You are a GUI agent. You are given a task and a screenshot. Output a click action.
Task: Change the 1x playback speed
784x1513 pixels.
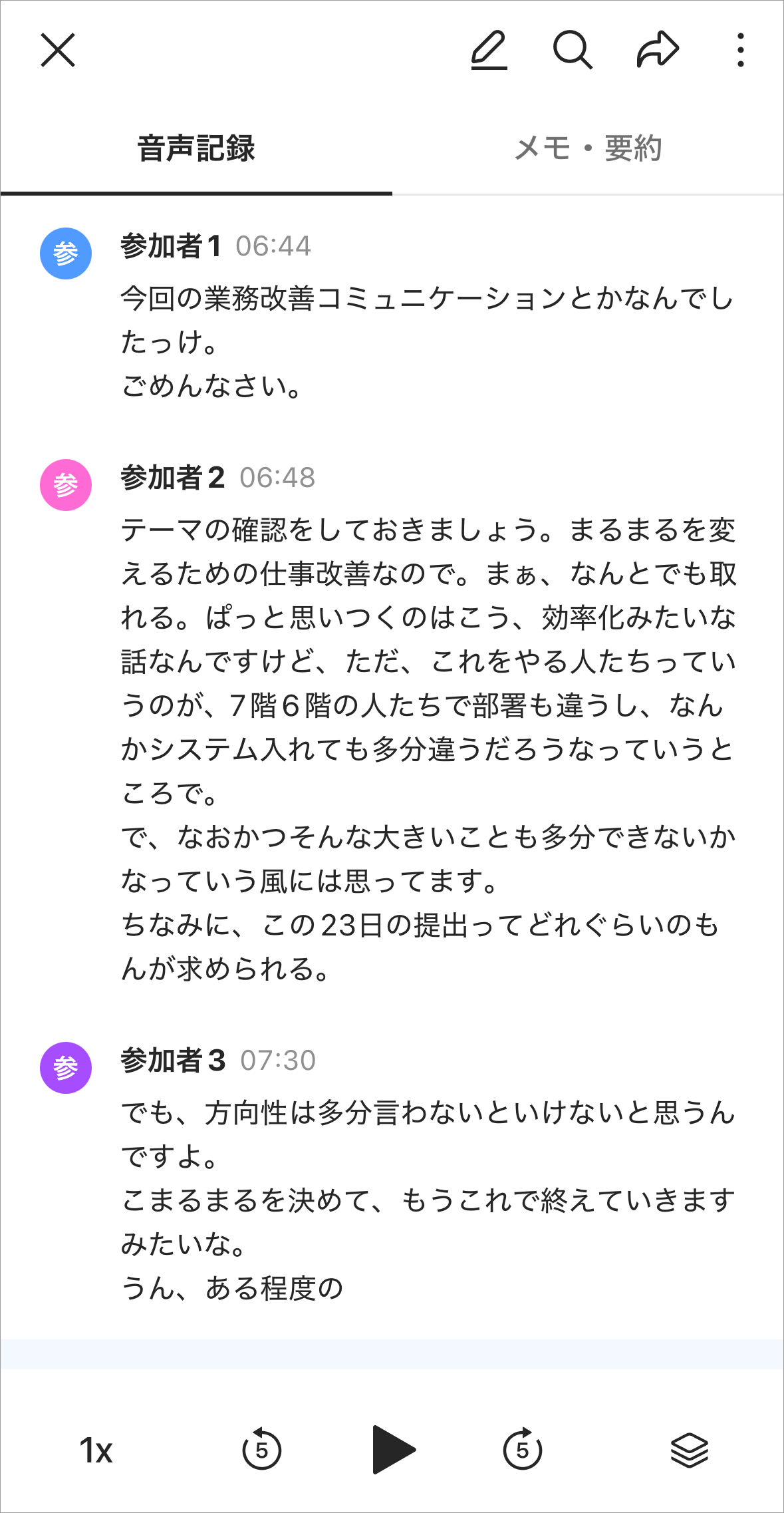coord(96,1450)
